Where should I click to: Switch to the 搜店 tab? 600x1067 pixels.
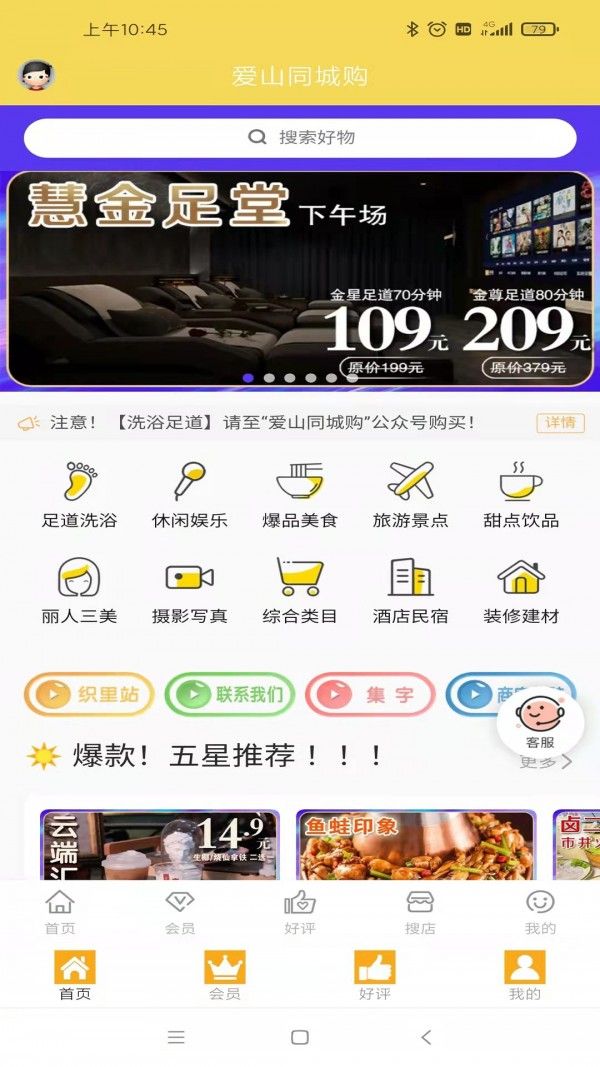tap(420, 911)
